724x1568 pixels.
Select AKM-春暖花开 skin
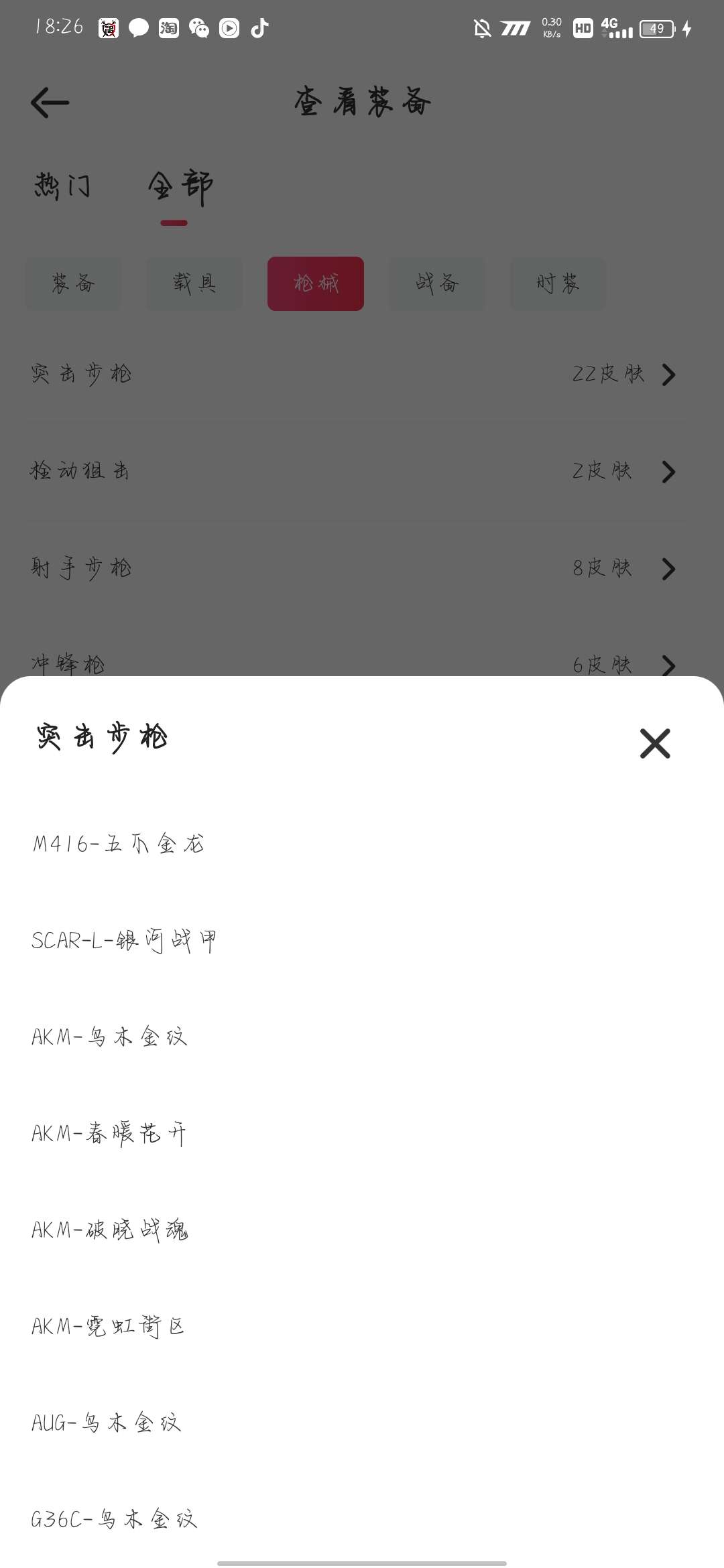coord(109,1133)
